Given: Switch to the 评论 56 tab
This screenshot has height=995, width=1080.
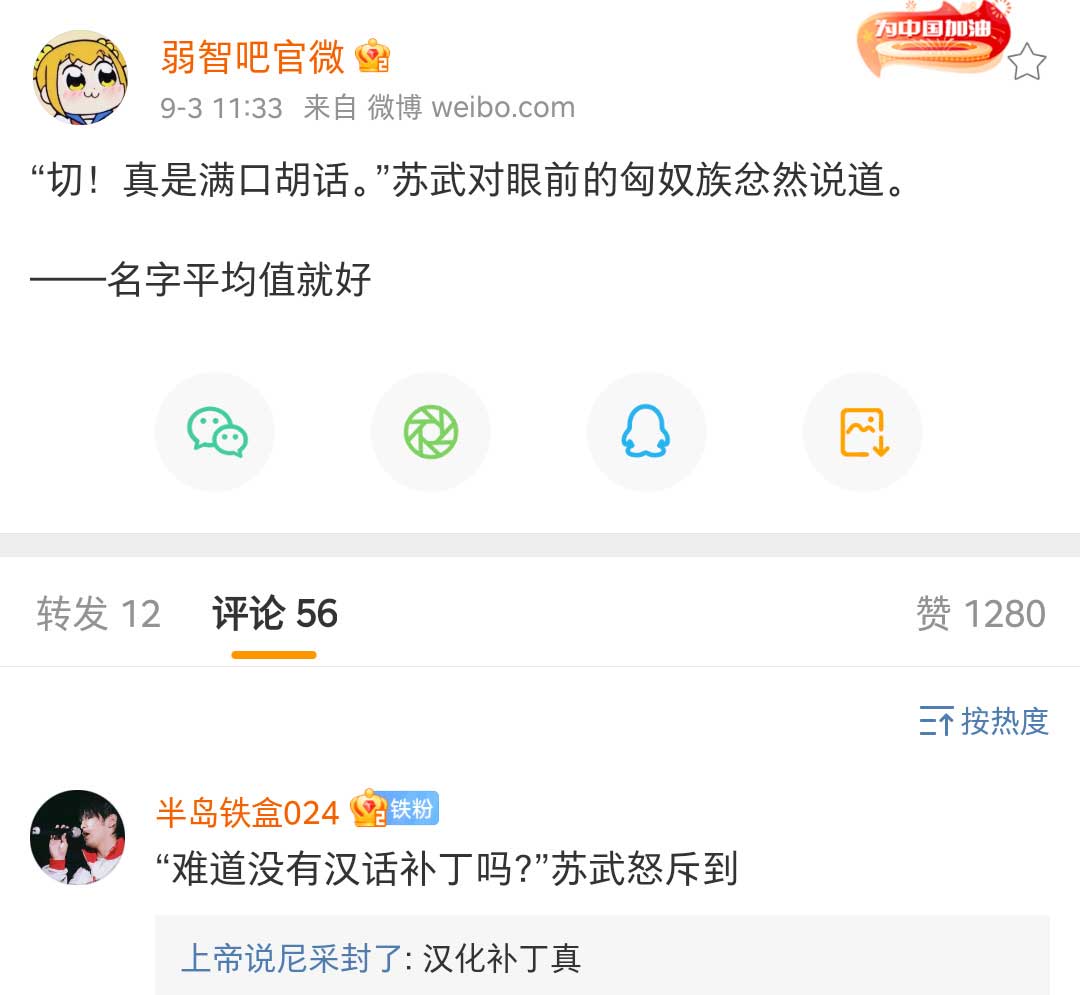Looking at the screenshot, I should [275, 614].
